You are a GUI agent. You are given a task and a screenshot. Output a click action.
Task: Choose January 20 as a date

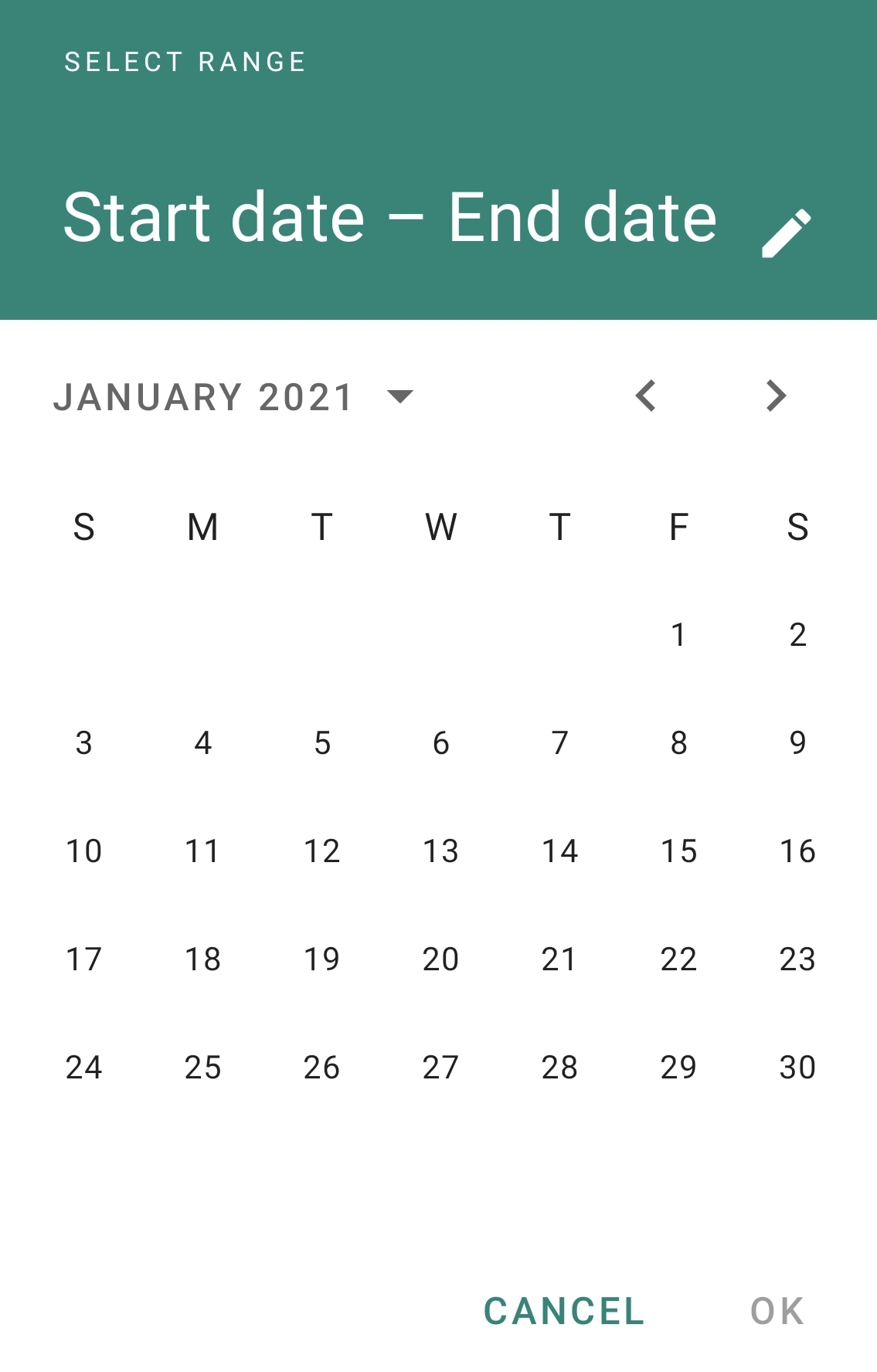[440, 959]
